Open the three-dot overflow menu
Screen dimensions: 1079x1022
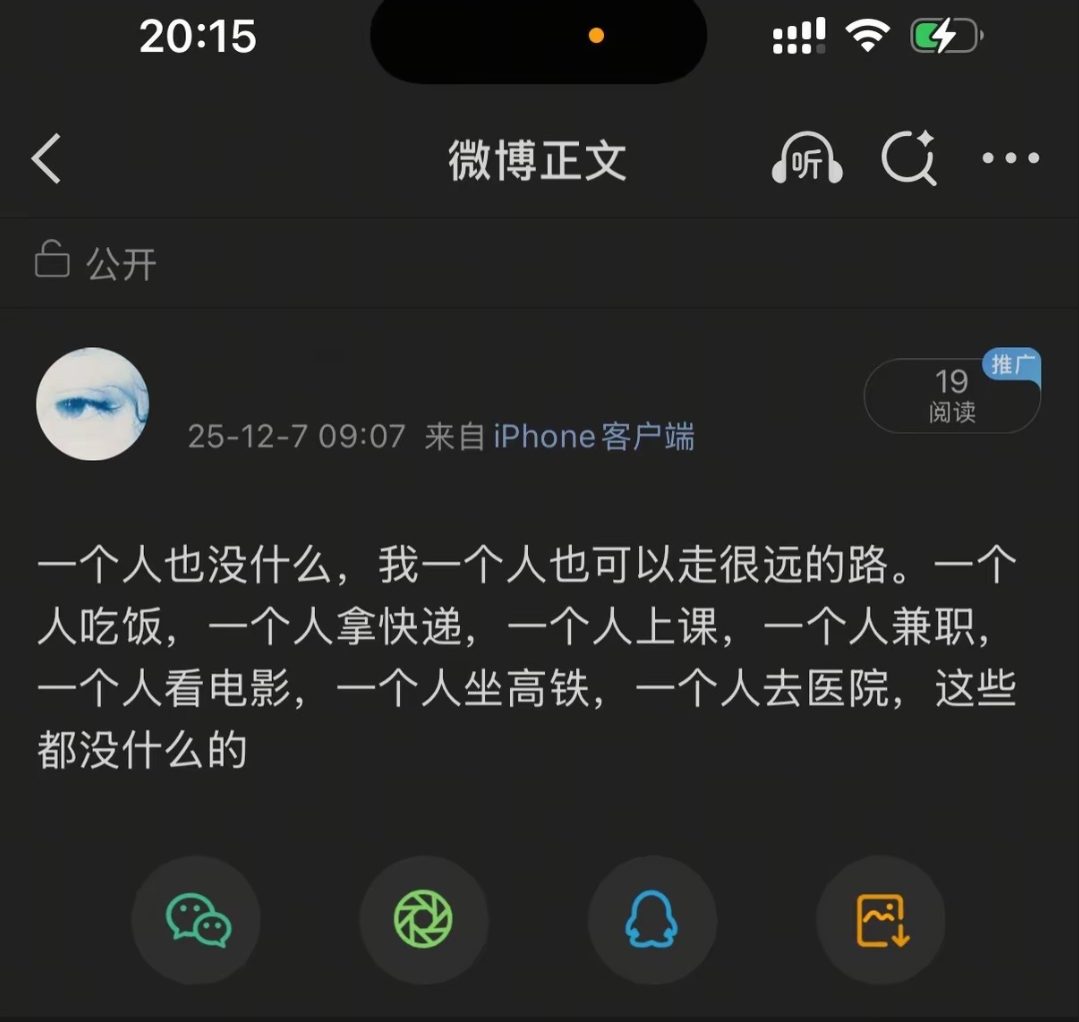[1010, 158]
